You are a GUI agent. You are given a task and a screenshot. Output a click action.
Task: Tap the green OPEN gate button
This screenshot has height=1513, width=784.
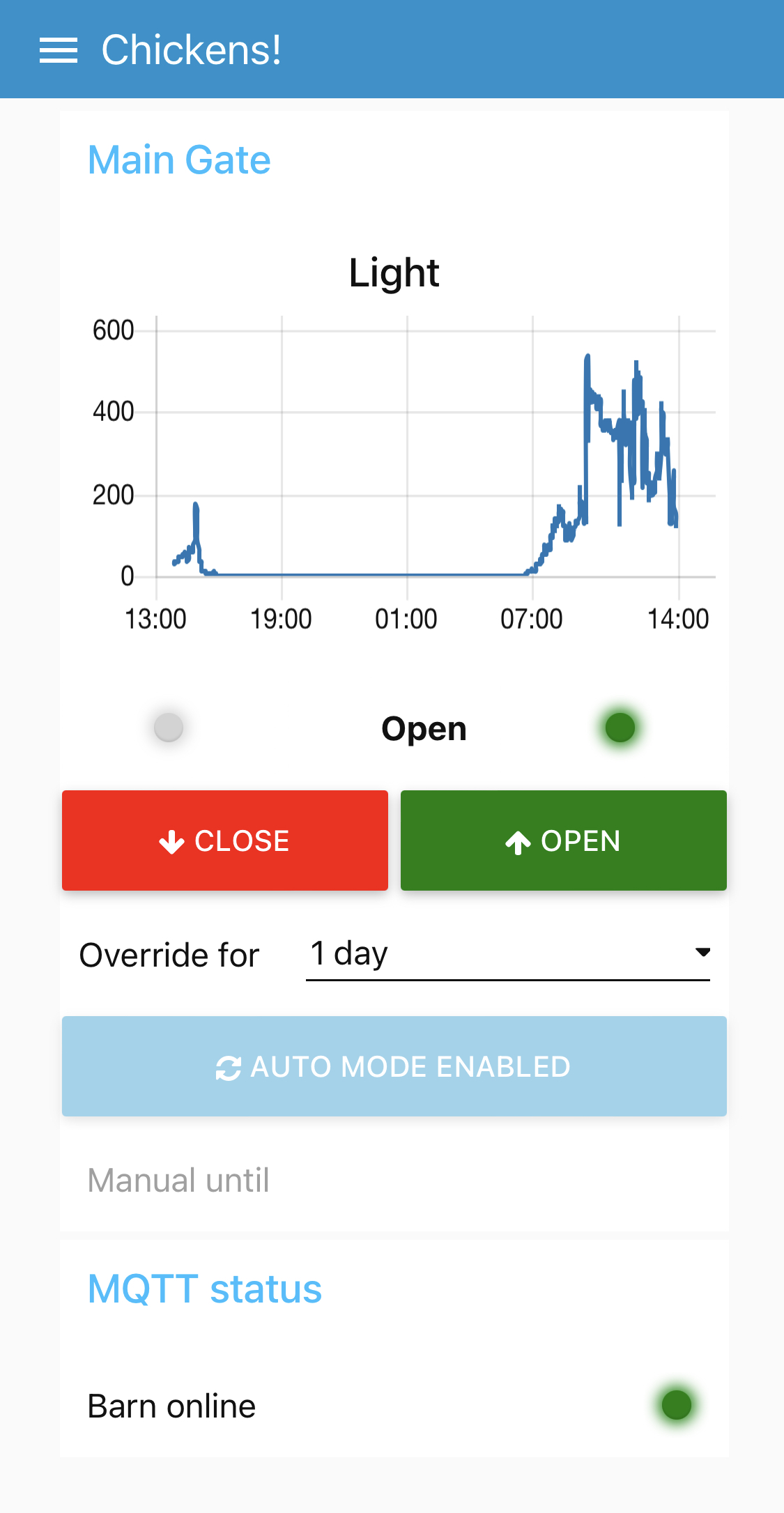click(x=563, y=840)
